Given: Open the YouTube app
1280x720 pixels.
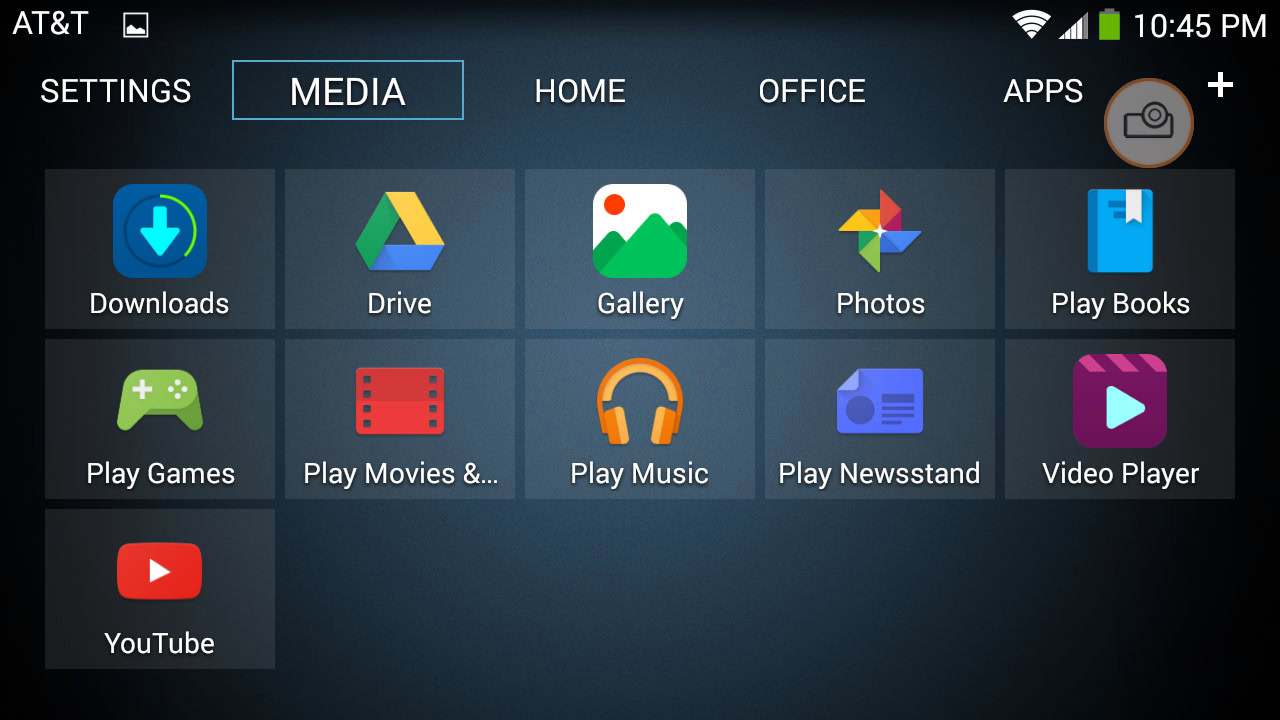Looking at the screenshot, I should tap(160, 589).
